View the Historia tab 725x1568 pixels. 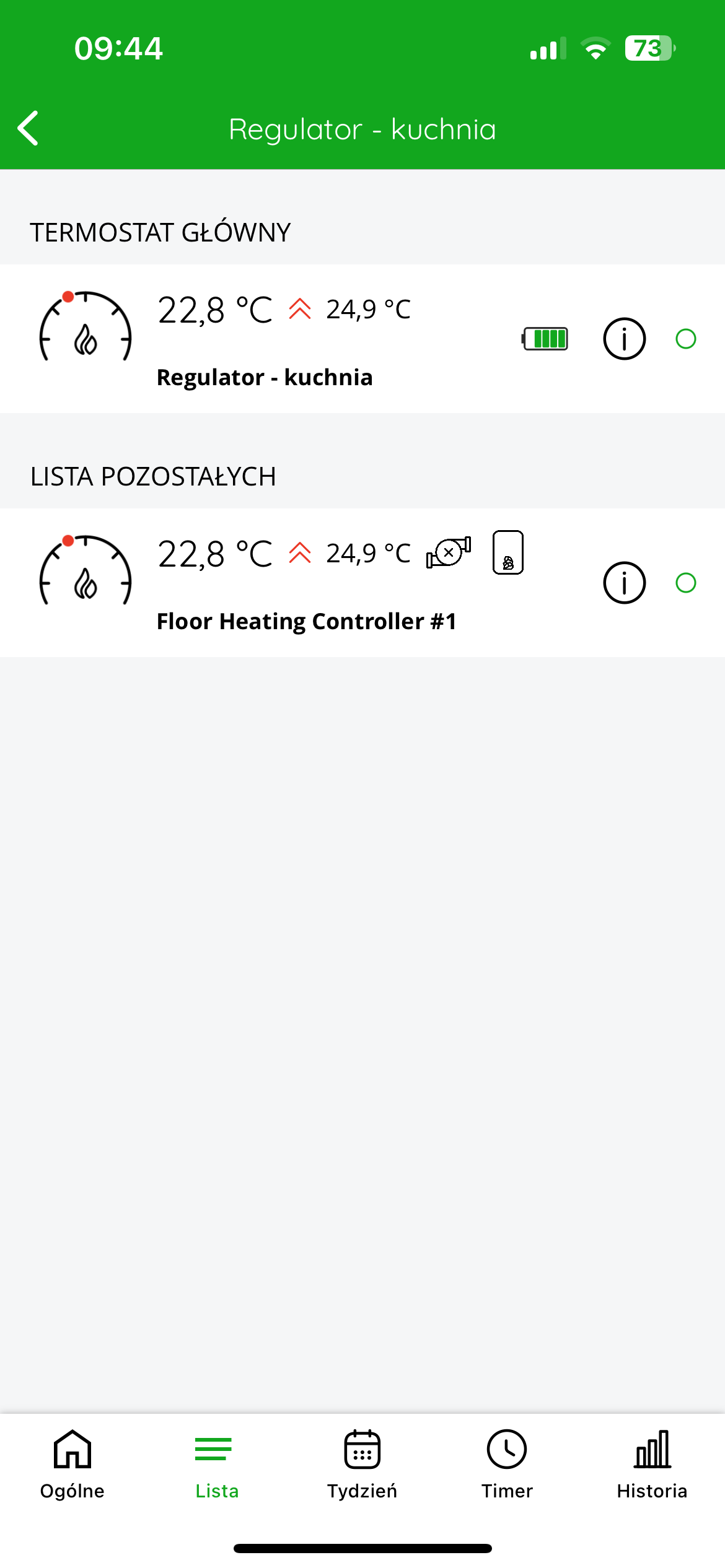coord(652,1465)
